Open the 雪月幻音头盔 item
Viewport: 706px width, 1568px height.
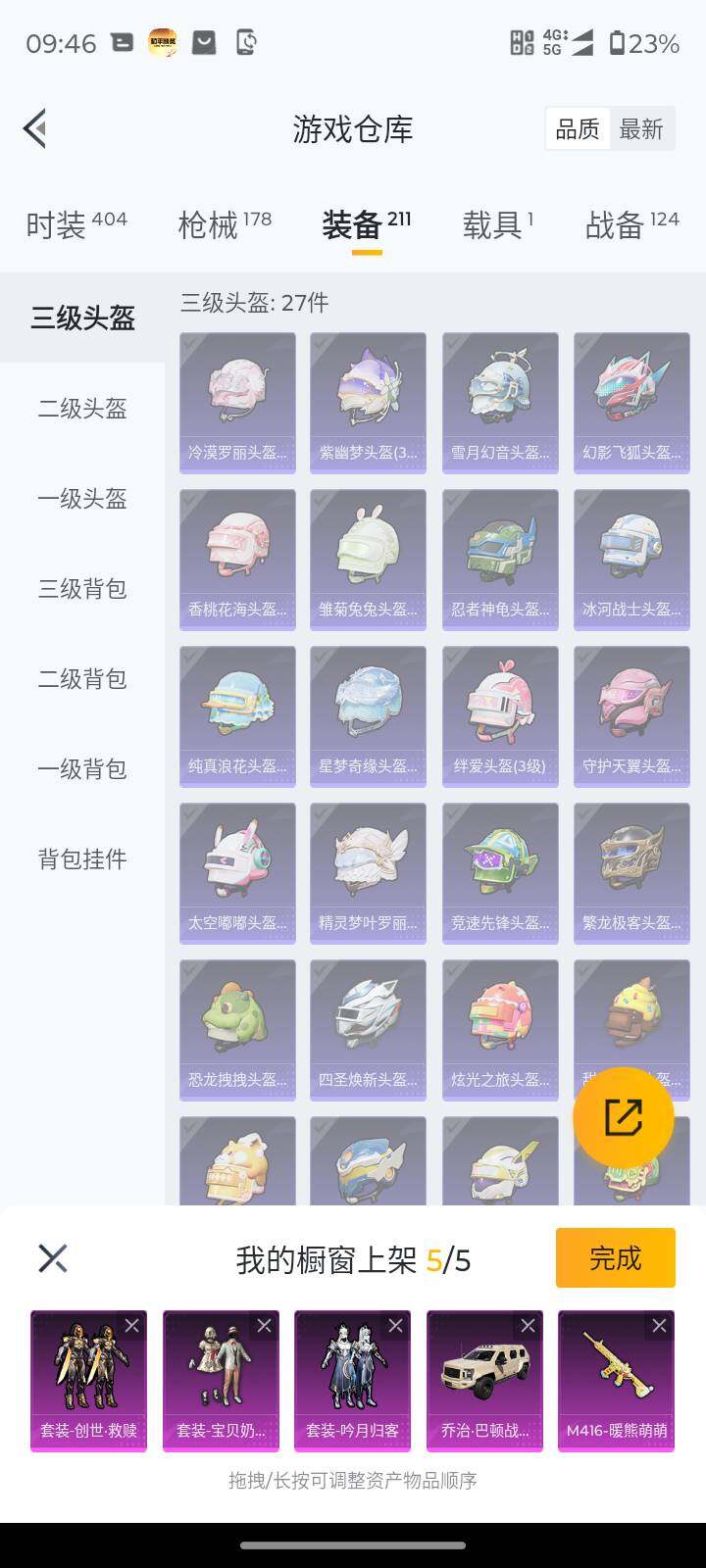tap(499, 401)
